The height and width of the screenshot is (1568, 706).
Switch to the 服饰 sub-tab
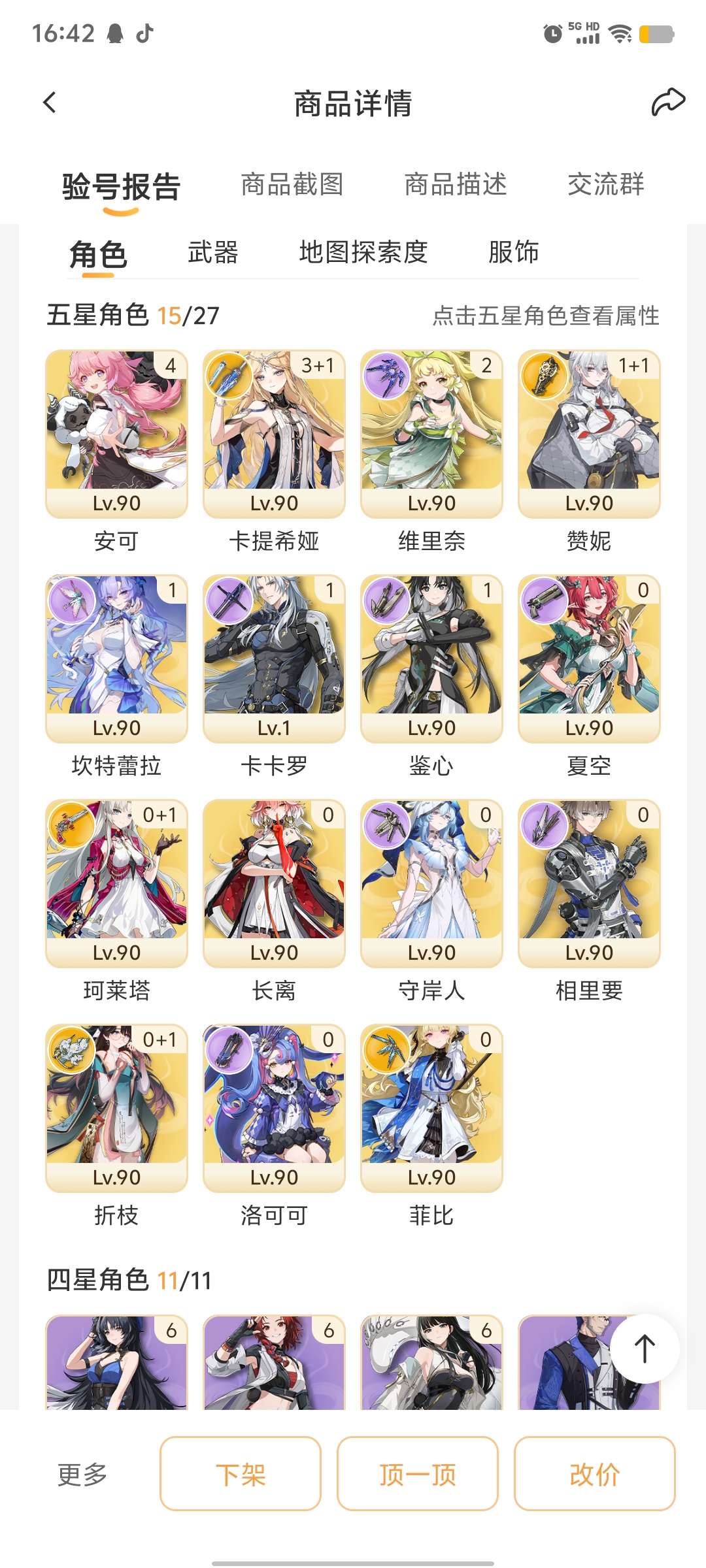(x=514, y=252)
